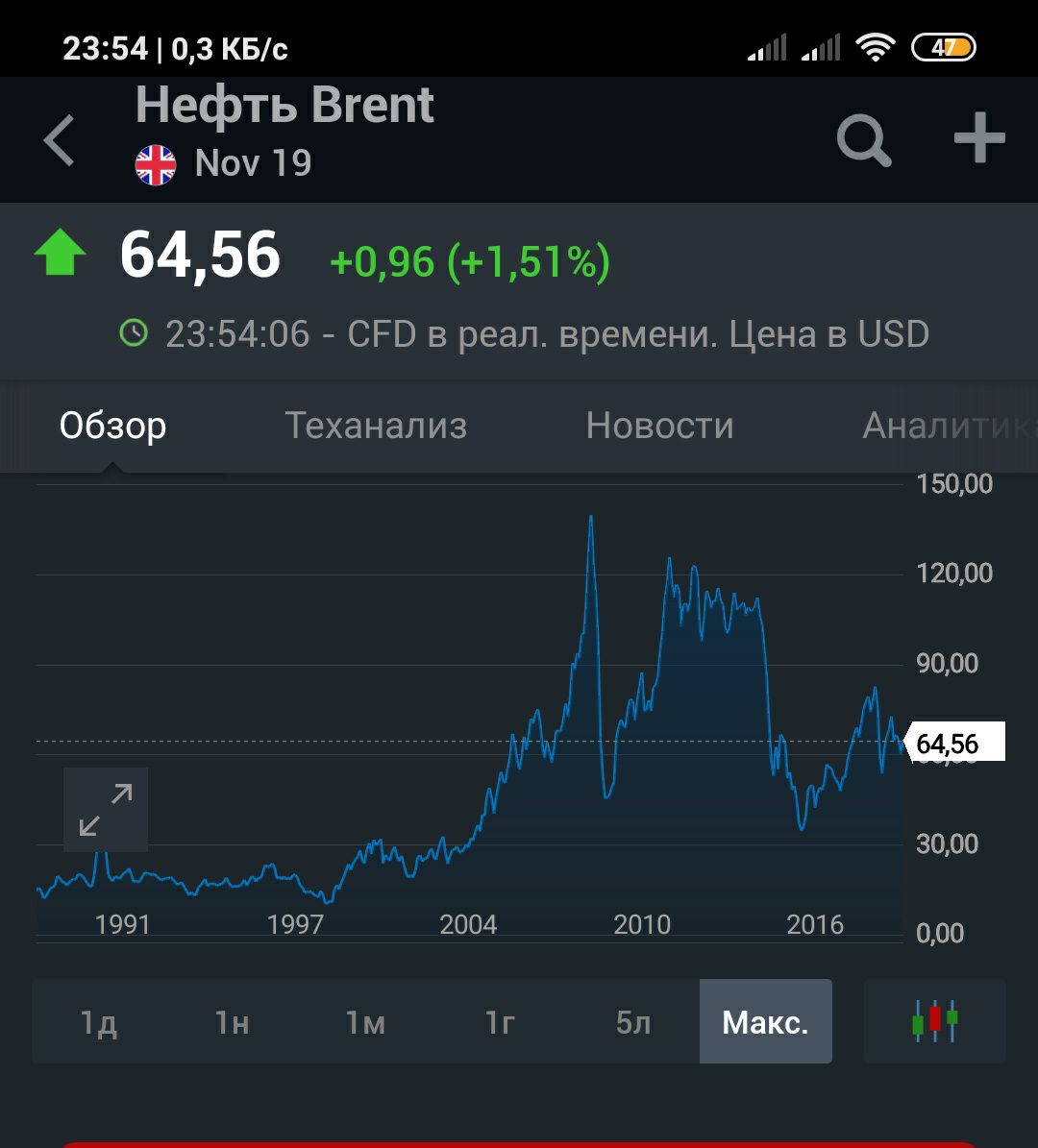This screenshot has height=1148, width=1038.
Task: Add Brent oil with the plus icon
Action: pyautogui.click(x=978, y=139)
